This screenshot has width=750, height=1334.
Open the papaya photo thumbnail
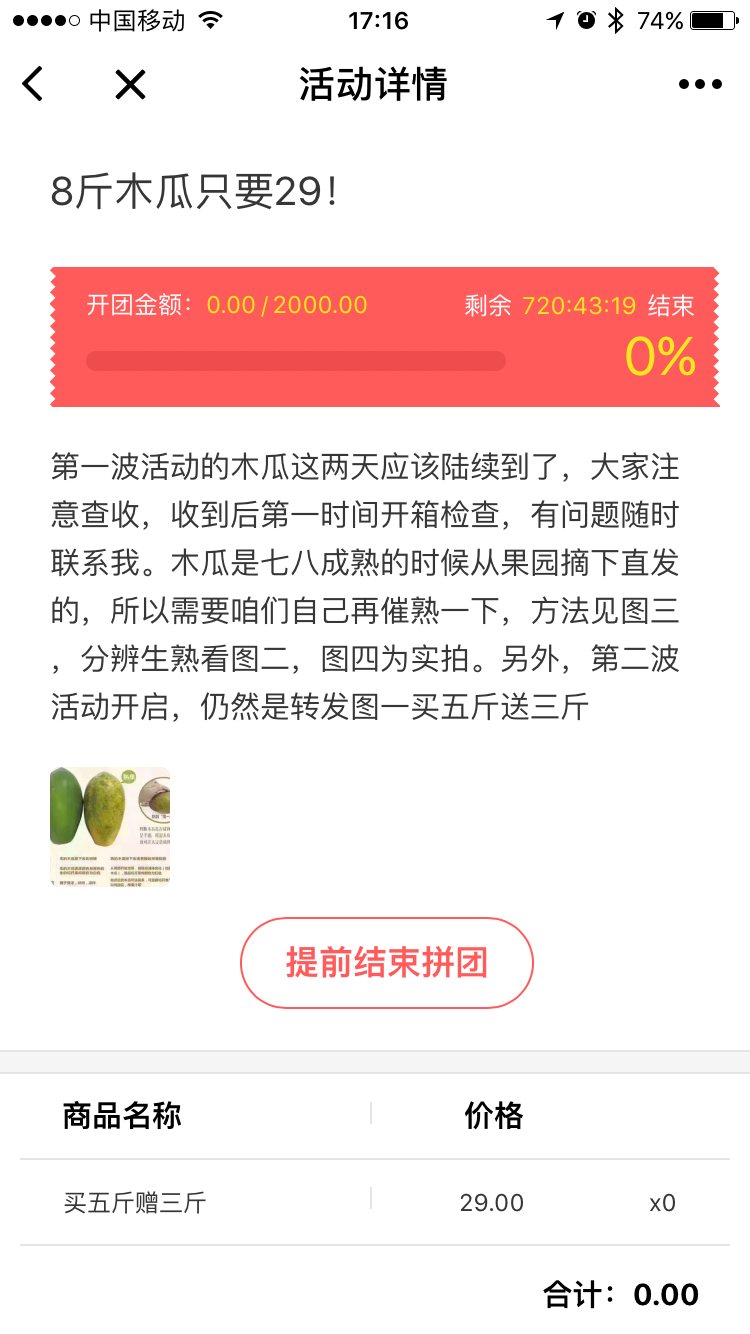coord(110,826)
